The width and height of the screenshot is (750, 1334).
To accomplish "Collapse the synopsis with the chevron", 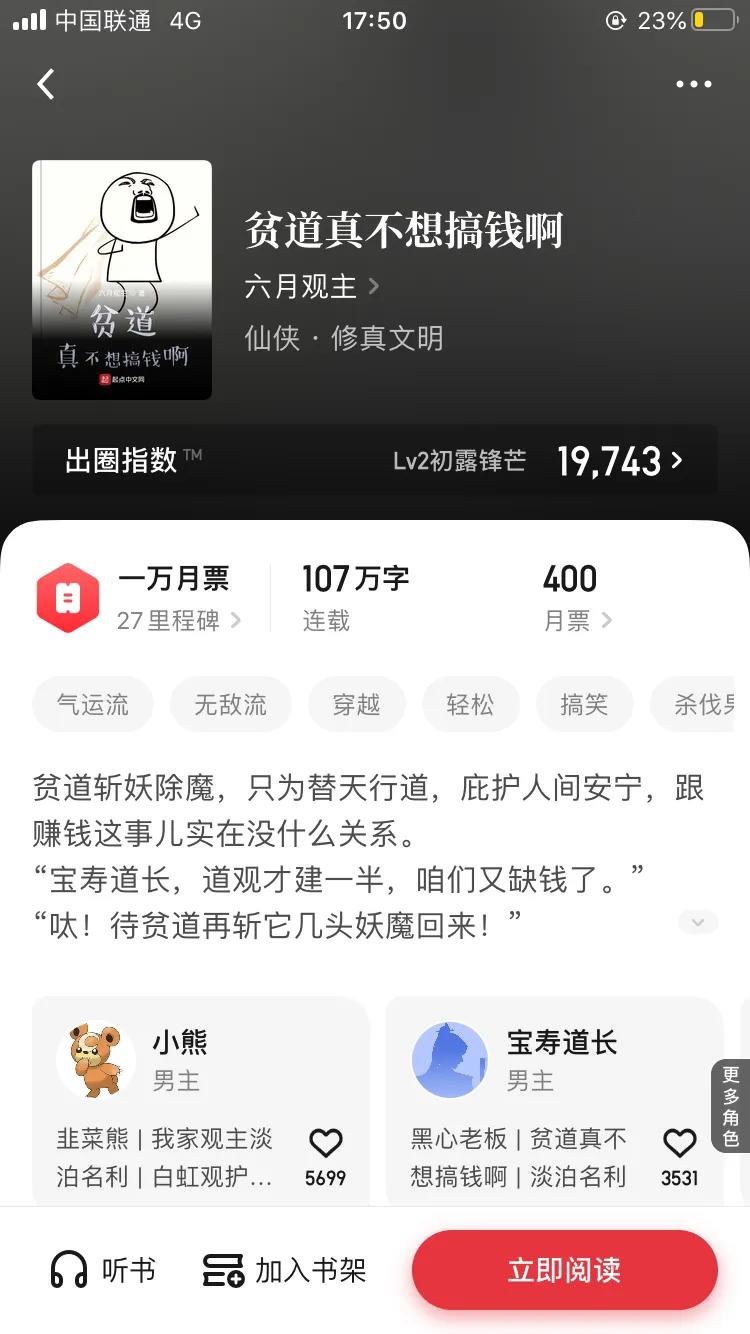I will pyautogui.click(x=698, y=922).
